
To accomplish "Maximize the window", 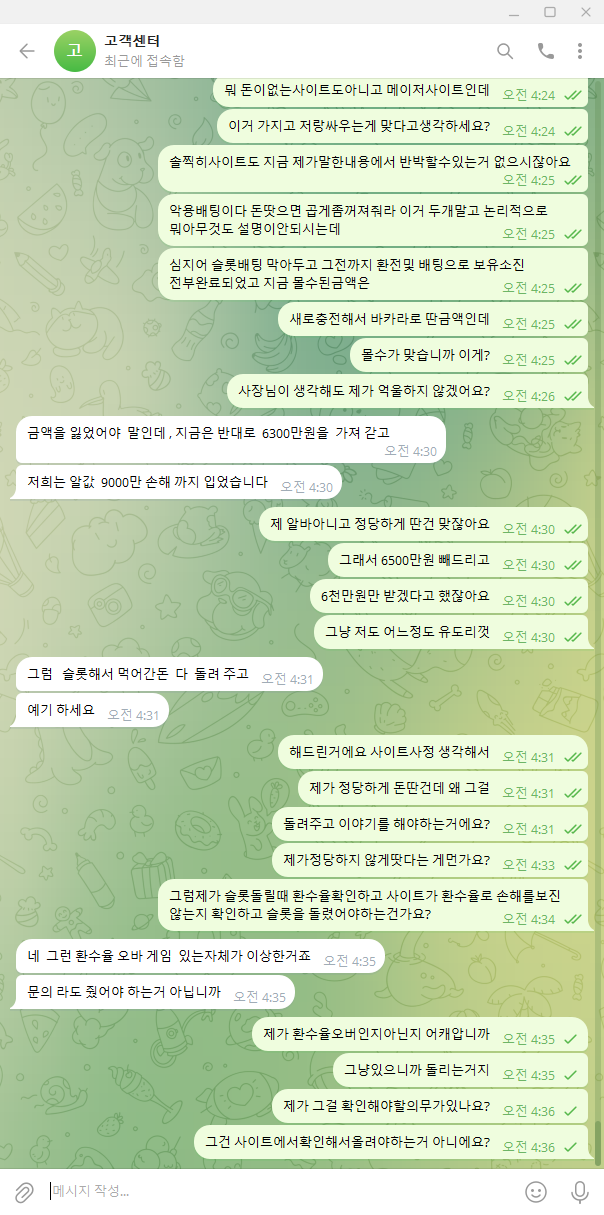I will 549,12.
